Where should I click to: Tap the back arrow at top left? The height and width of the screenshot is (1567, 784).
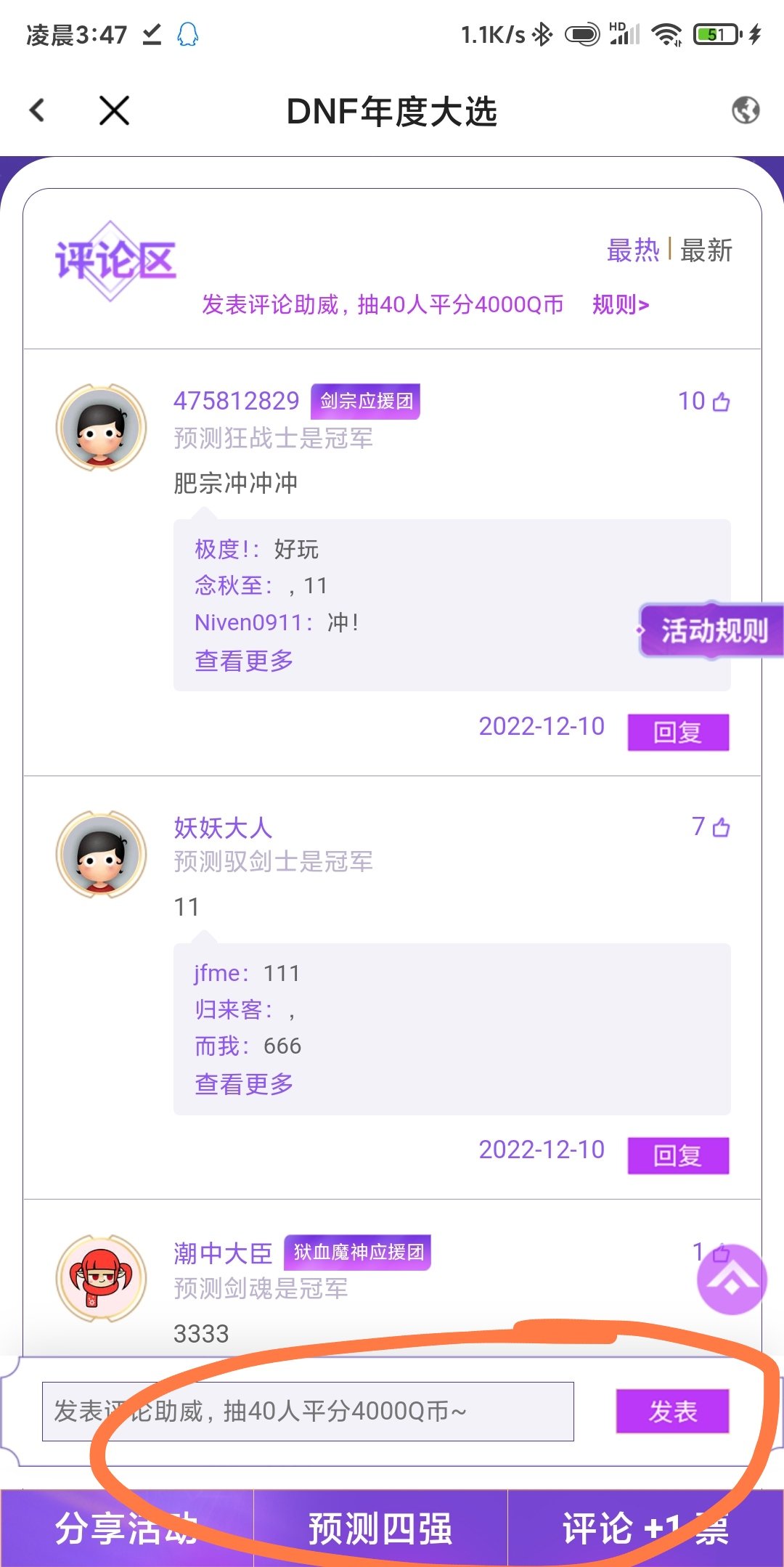pos(38,110)
